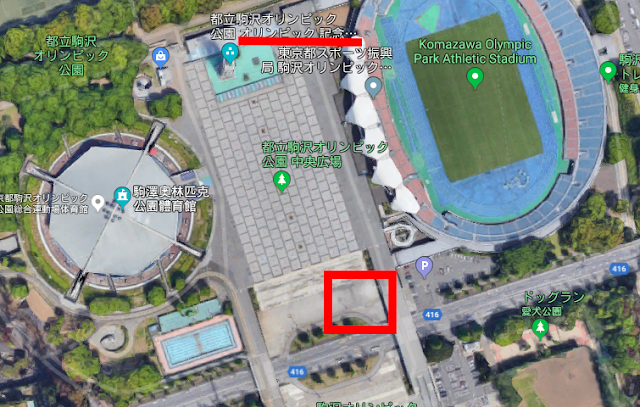Viewport: 640px width, 407px height.
Task: Open the parking P marker
Action: 424,266
